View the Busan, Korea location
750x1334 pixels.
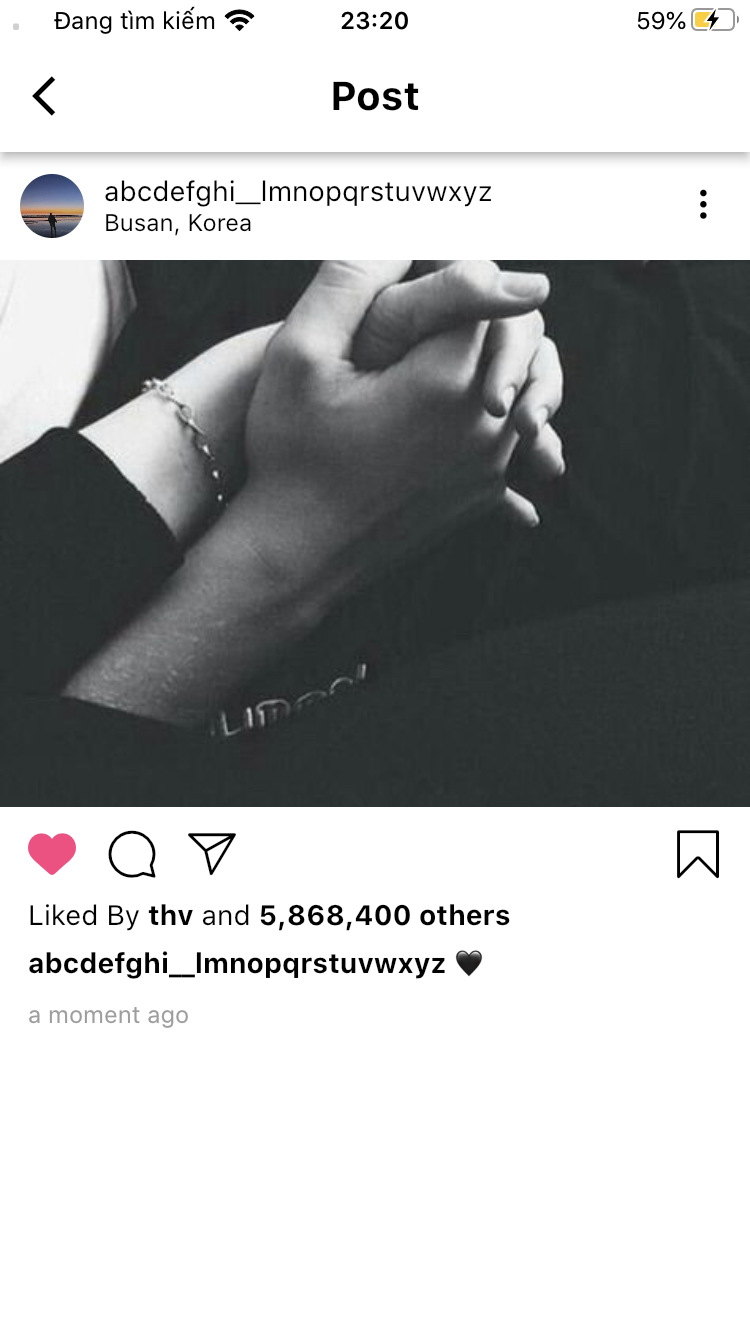point(178,223)
